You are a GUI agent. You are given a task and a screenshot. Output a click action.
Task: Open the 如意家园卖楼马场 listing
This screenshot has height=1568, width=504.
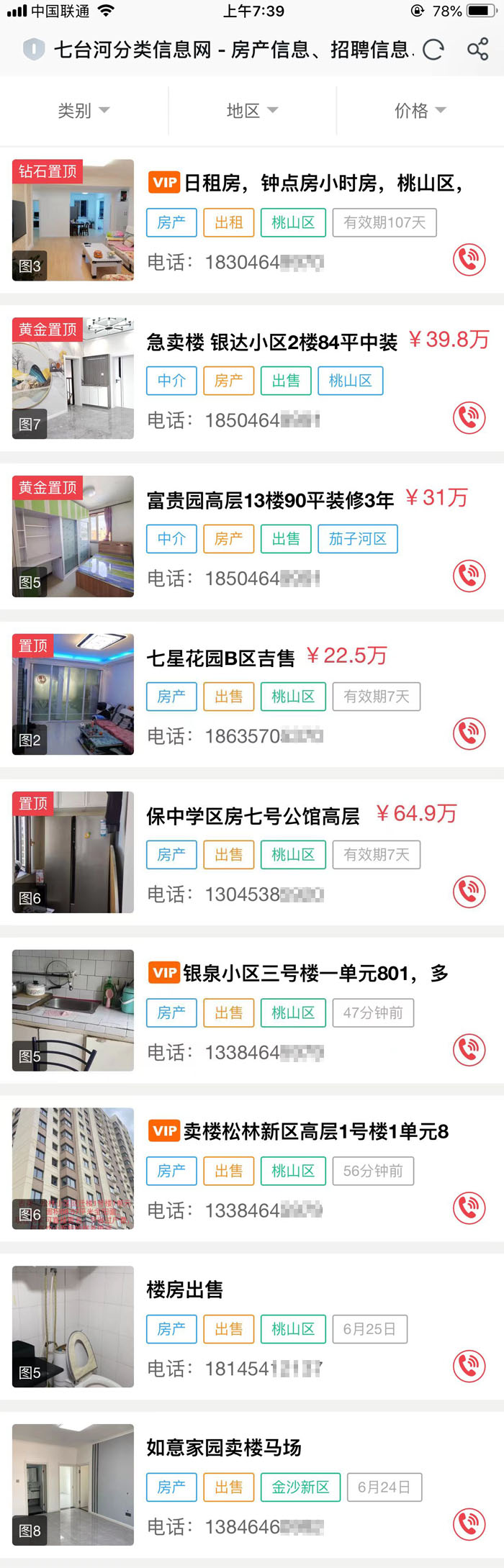tap(224, 1447)
